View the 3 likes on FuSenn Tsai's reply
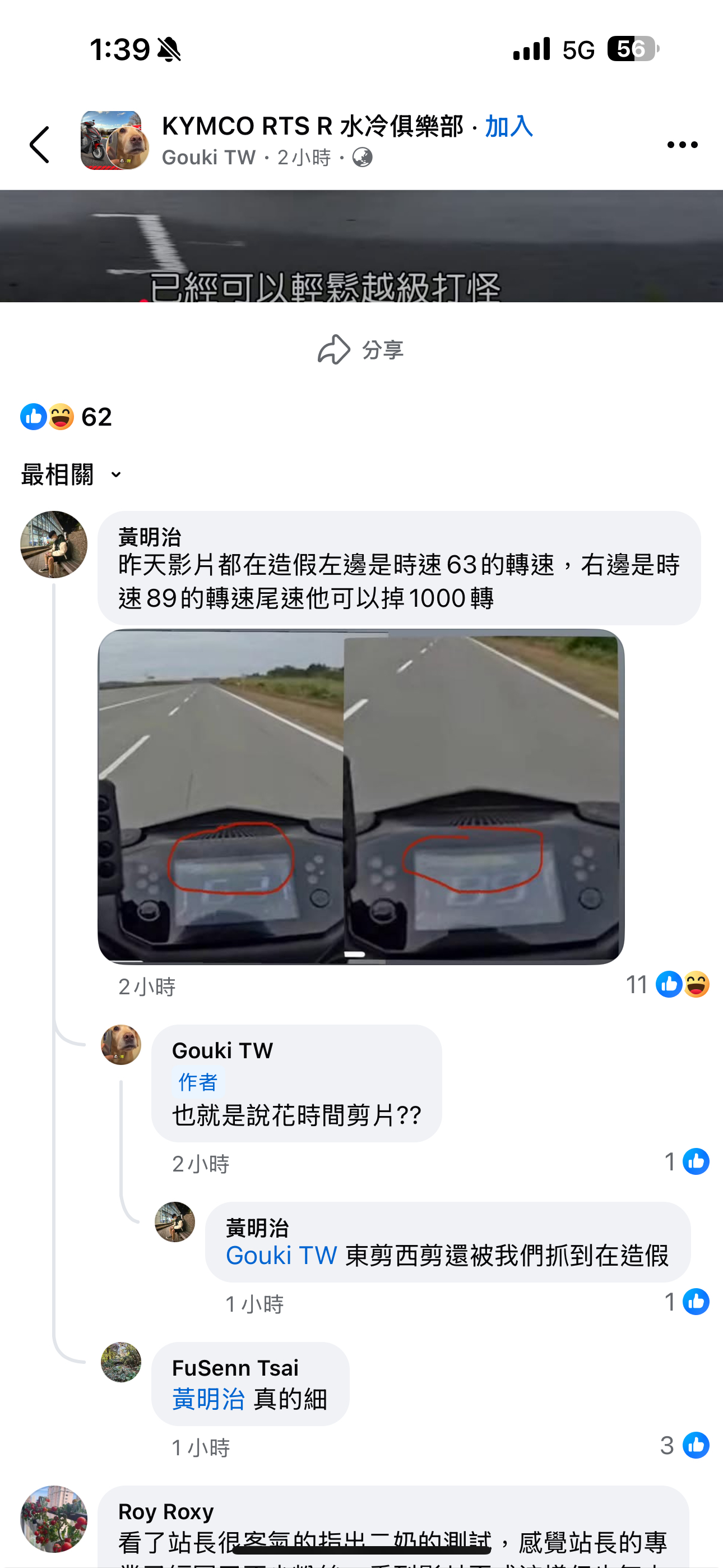Viewport: 723px width, 1568px height. click(x=685, y=1446)
